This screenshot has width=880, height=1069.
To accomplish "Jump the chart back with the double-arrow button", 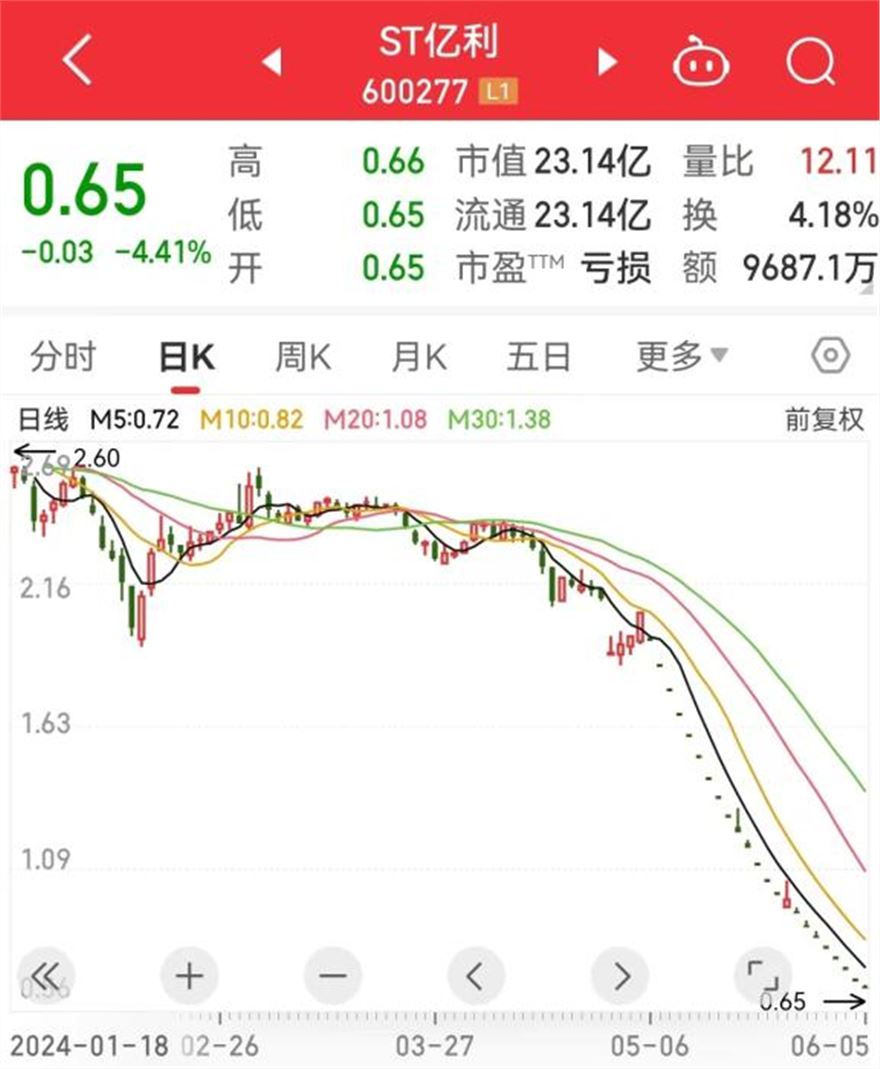I will point(45,975).
